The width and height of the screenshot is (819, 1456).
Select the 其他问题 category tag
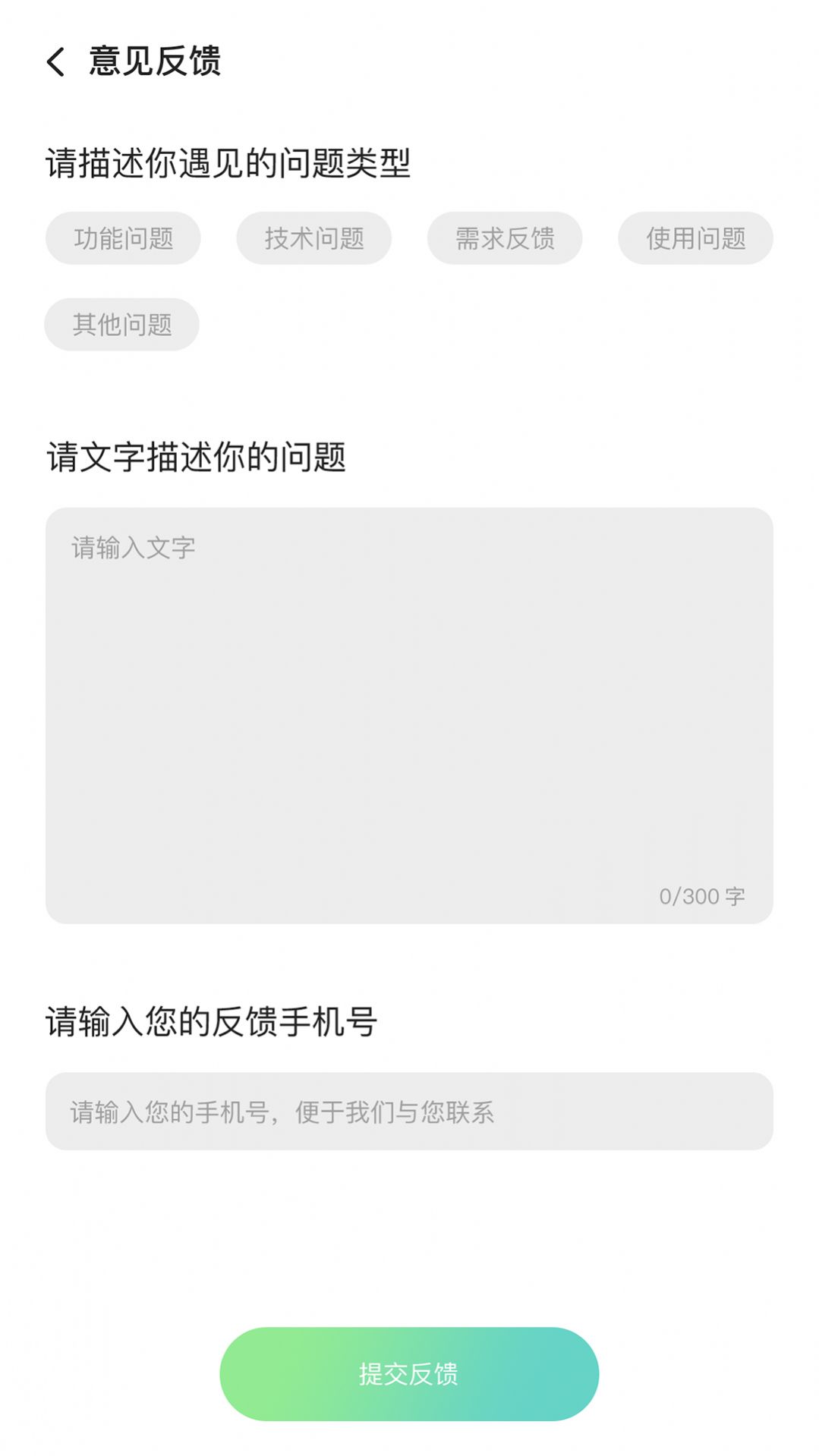(x=122, y=324)
